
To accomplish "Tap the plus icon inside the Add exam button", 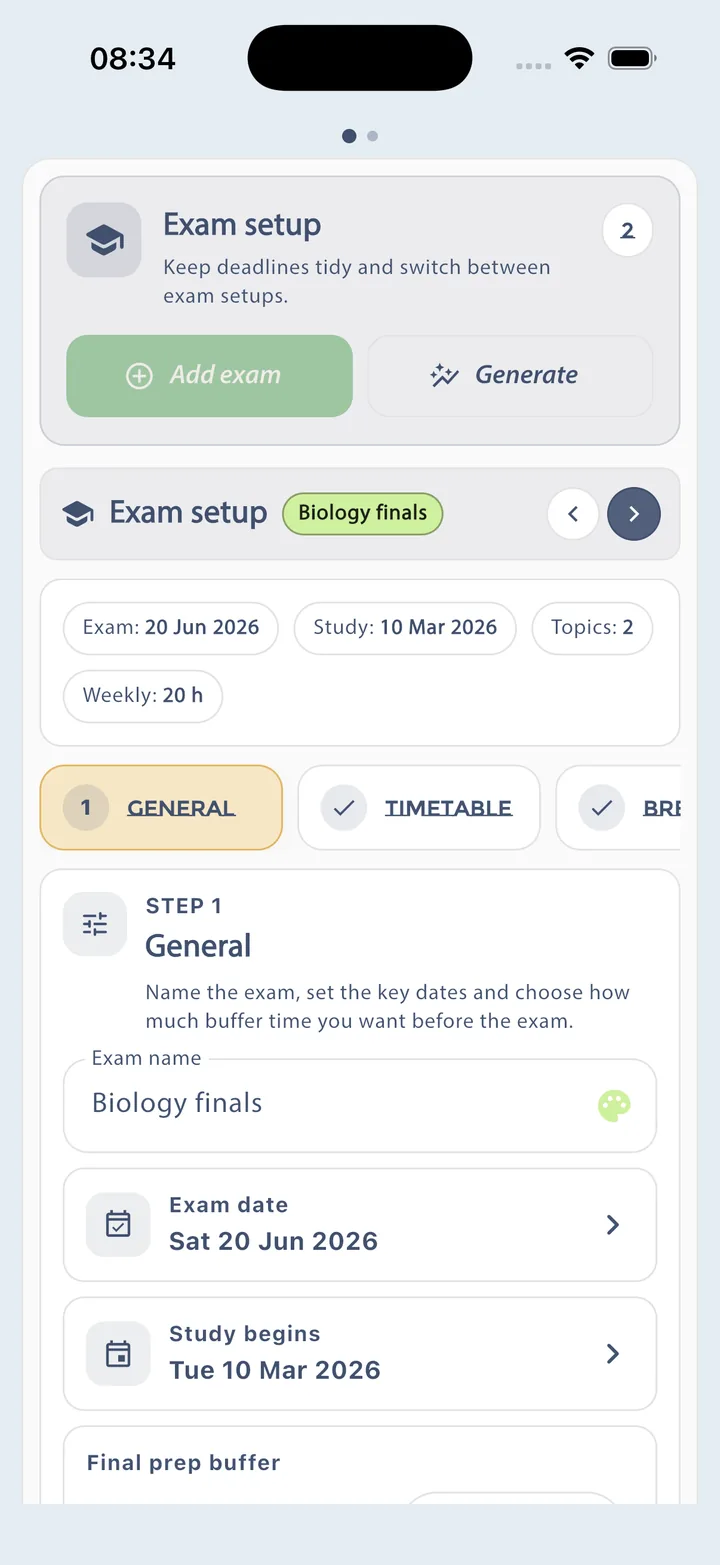I will (139, 375).
